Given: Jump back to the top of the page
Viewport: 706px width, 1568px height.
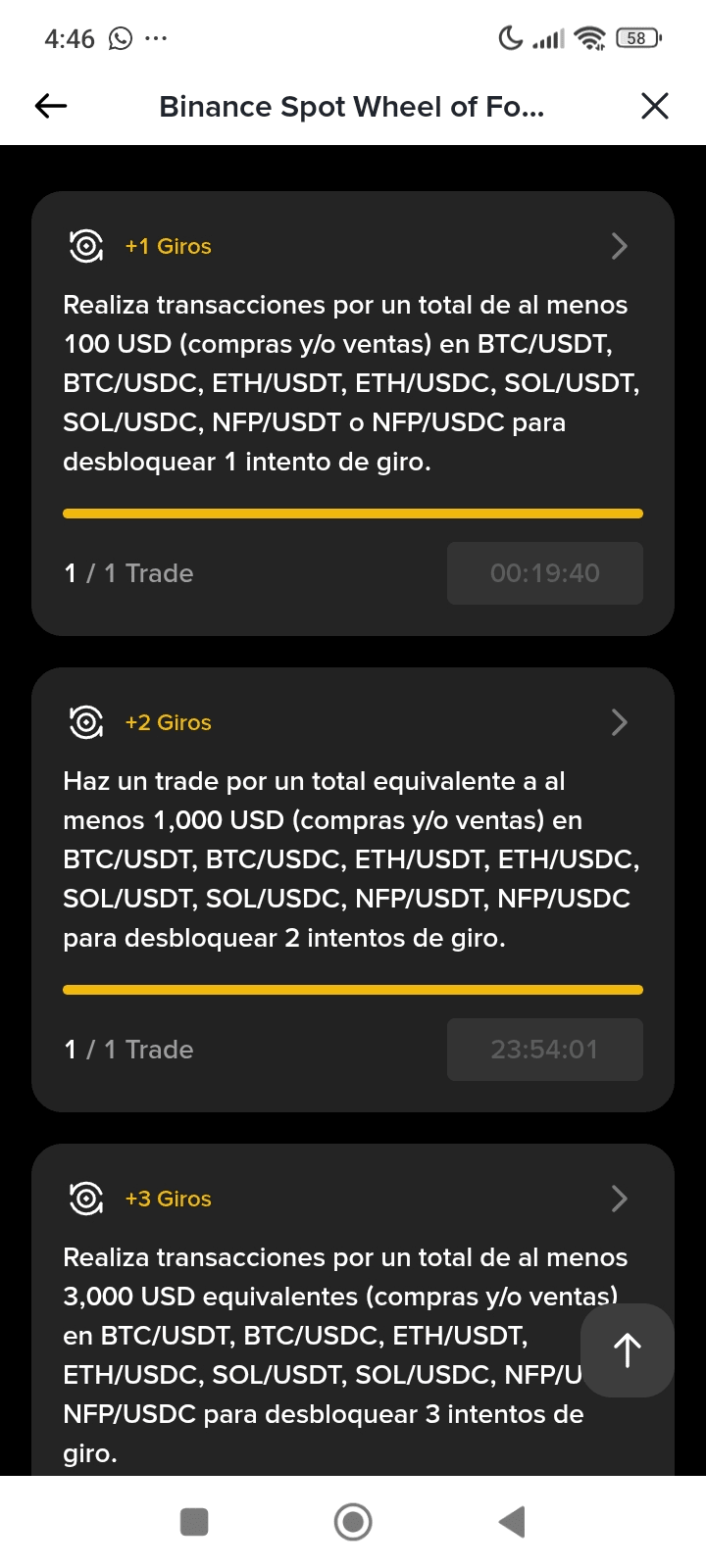Looking at the screenshot, I should pyautogui.click(x=627, y=1350).
